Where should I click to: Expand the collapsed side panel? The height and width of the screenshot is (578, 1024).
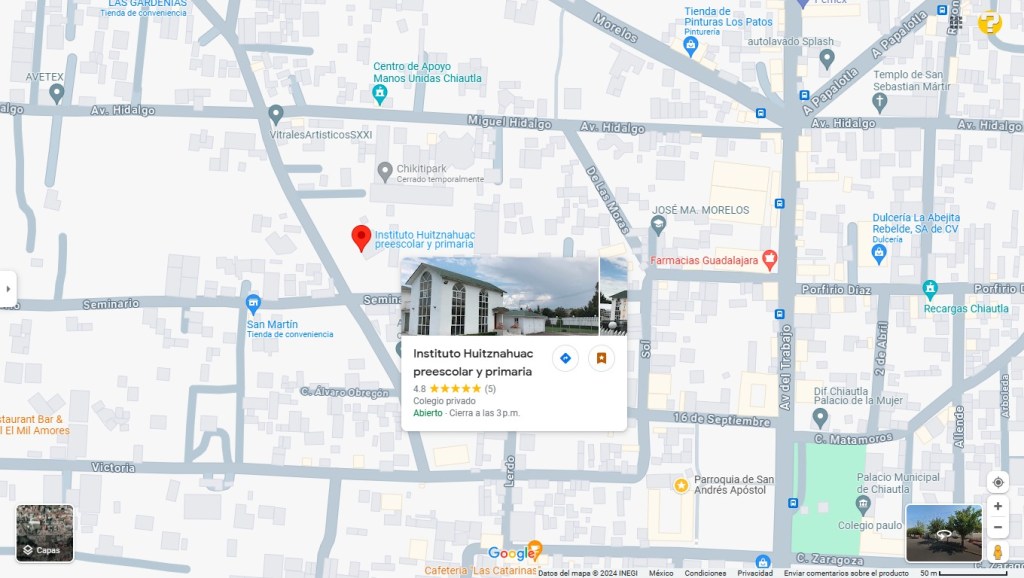pos(8,289)
